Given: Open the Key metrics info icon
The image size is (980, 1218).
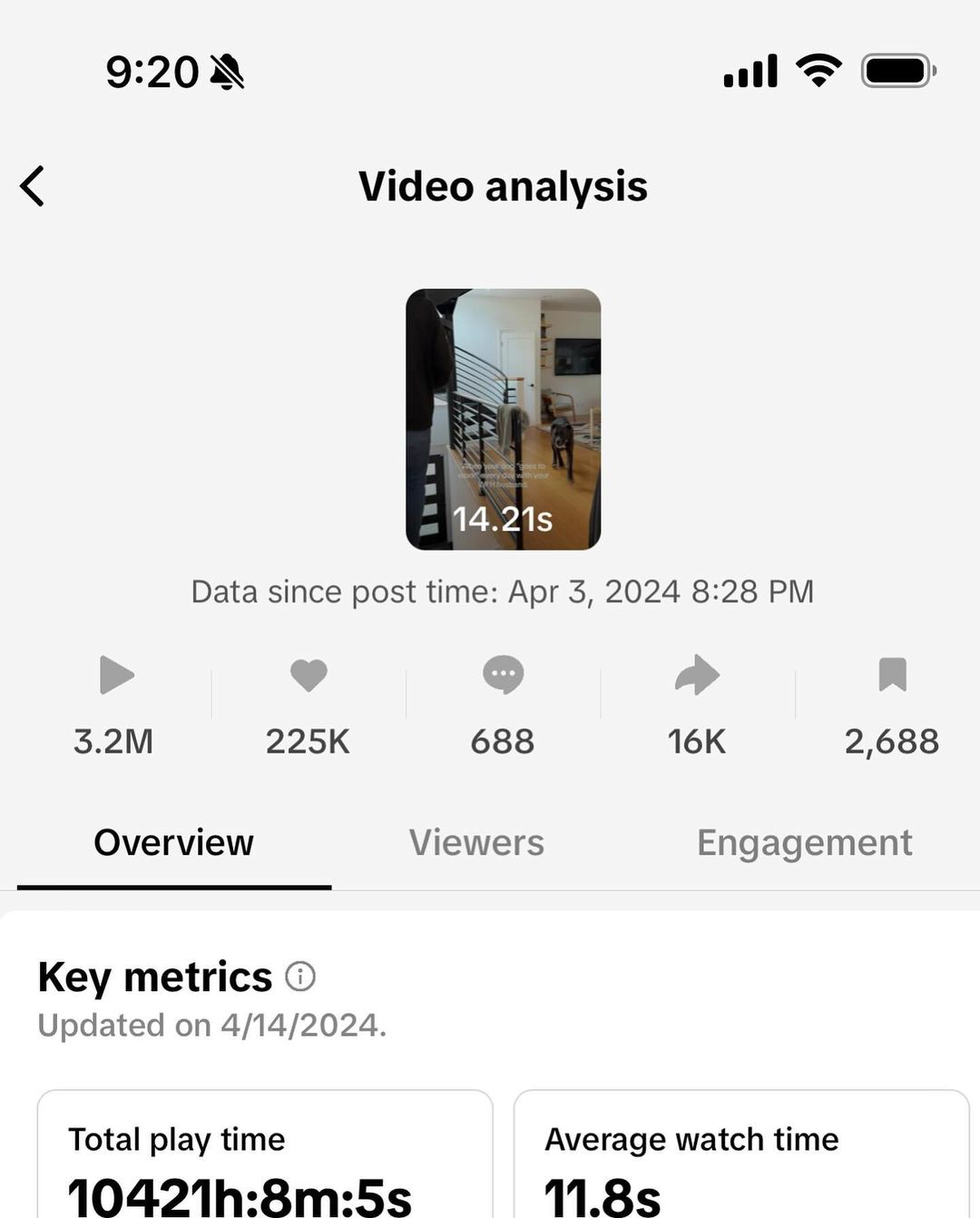Looking at the screenshot, I should click(x=300, y=977).
